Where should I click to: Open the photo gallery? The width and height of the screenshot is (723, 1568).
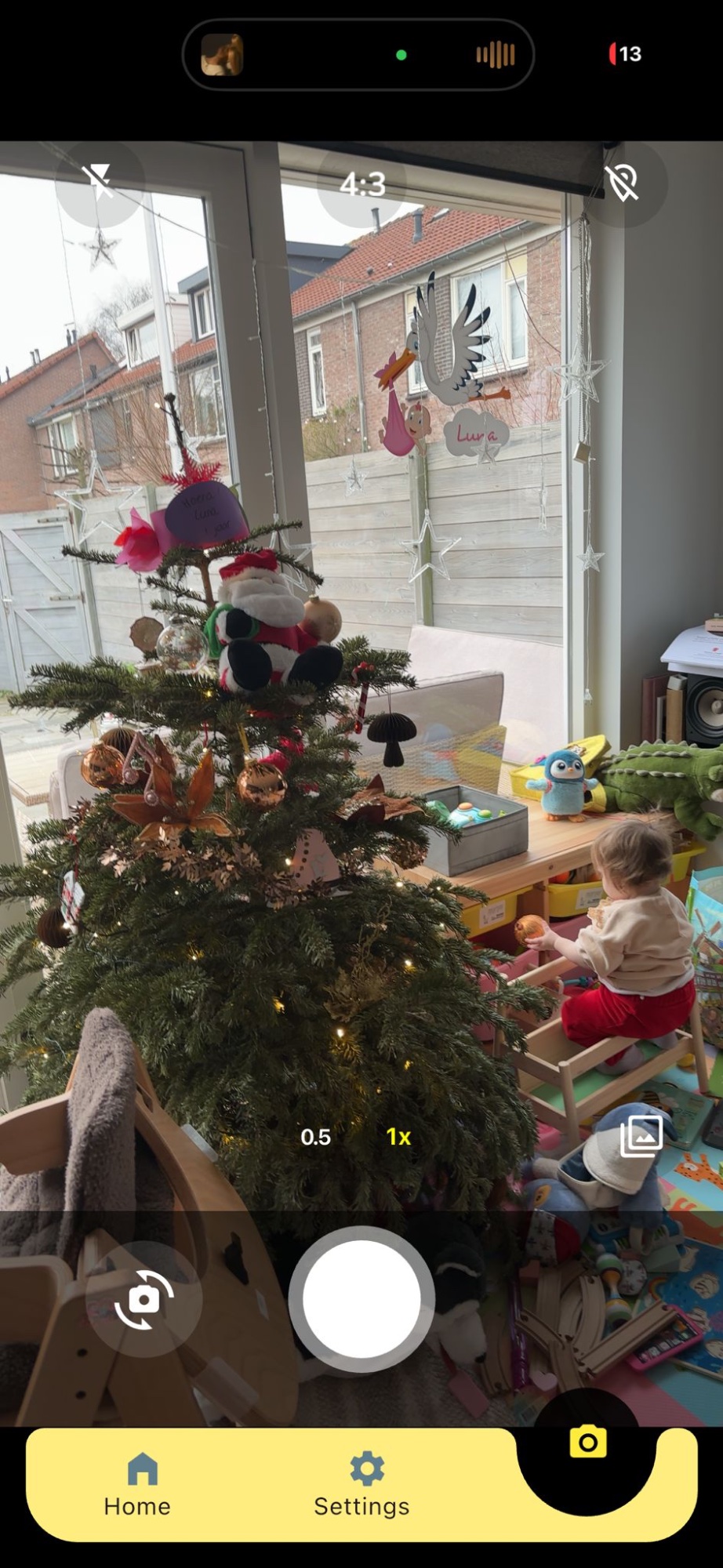(x=641, y=1135)
